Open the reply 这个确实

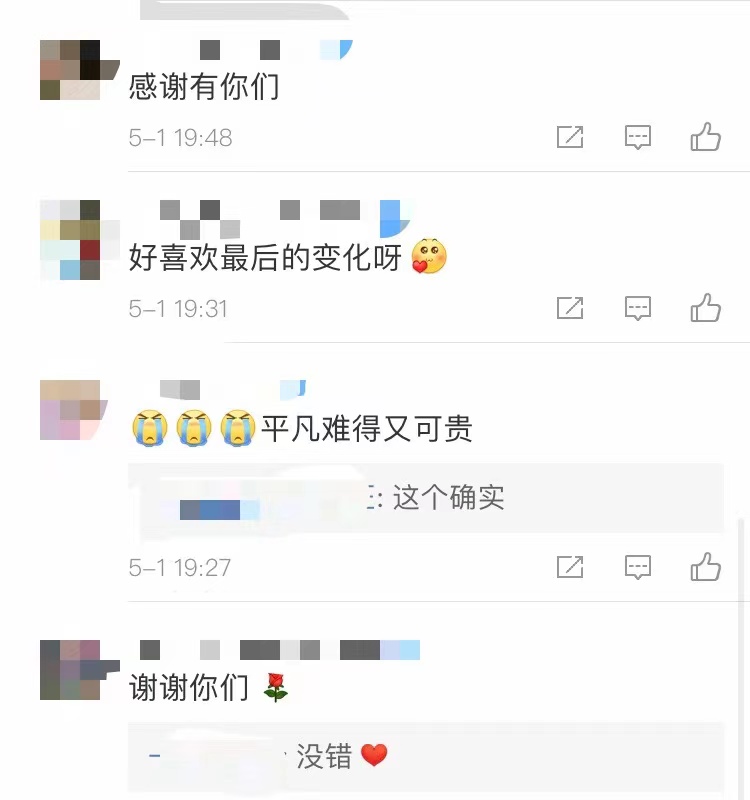(x=426, y=498)
